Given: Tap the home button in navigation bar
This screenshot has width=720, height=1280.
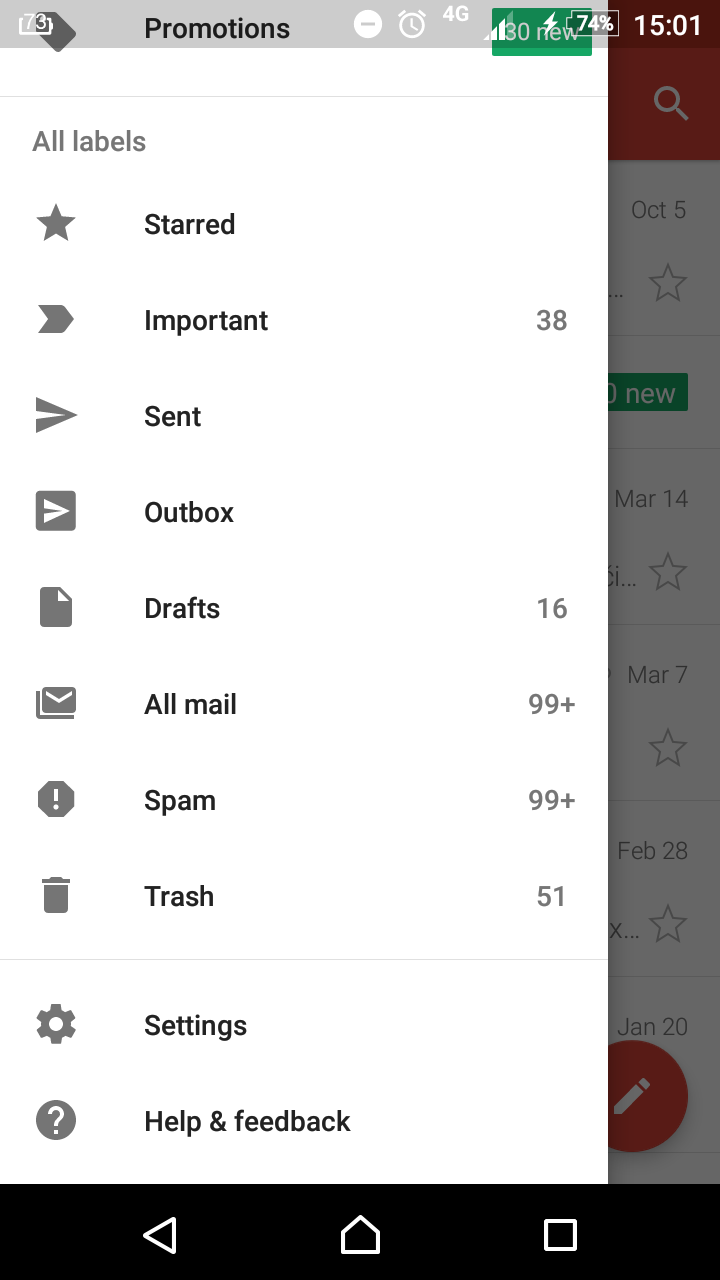Looking at the screenshot, I should (x=360, y=1235).
